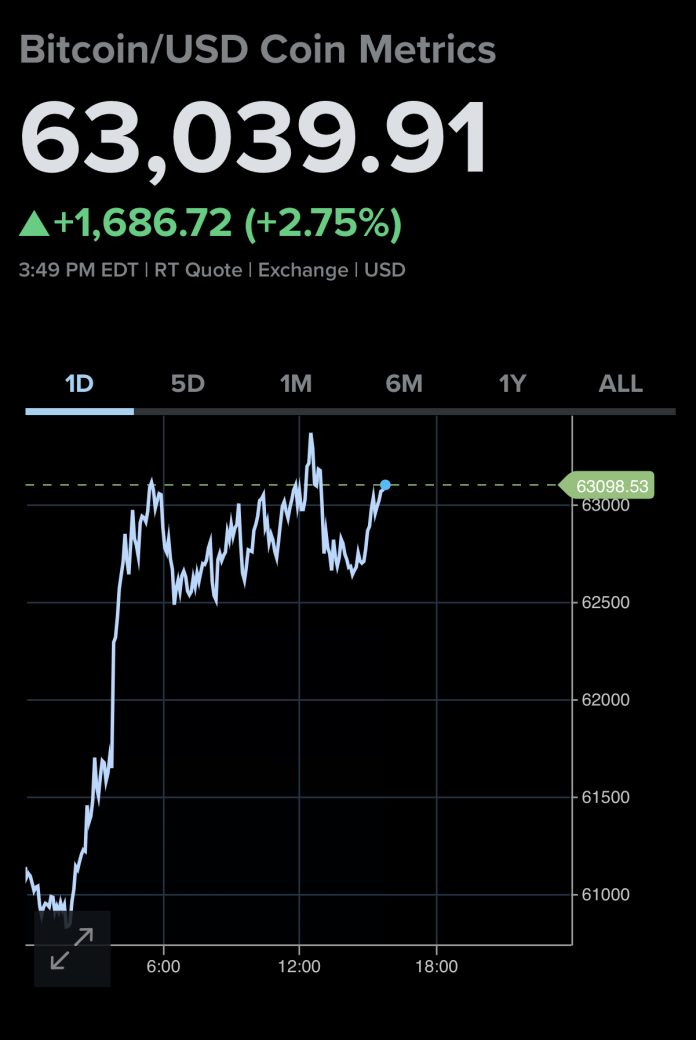Show ALL time price history
This screenshot has width=696, height=1040.
click(620, 384)
